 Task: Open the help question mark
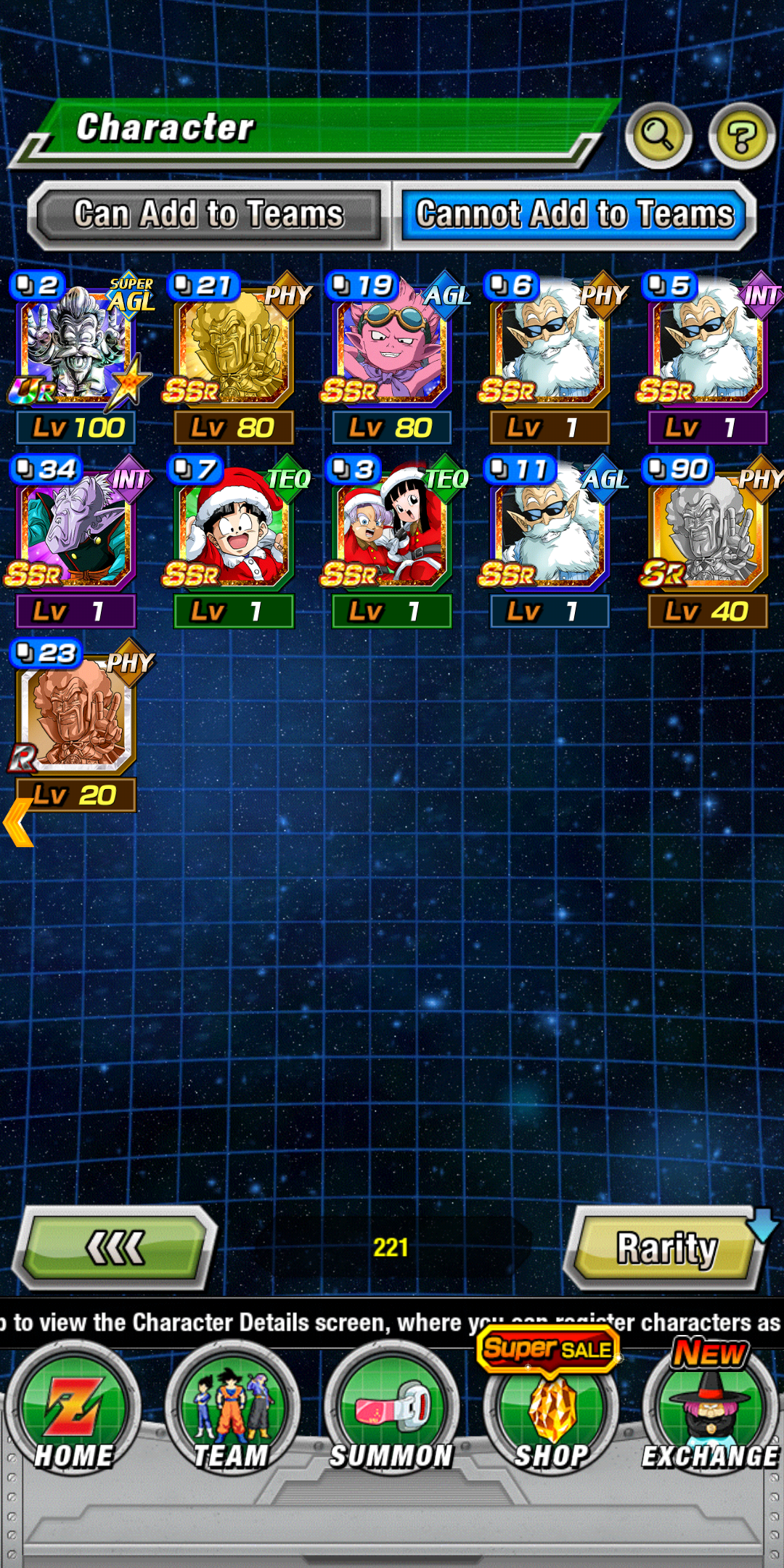pos(741,136)
